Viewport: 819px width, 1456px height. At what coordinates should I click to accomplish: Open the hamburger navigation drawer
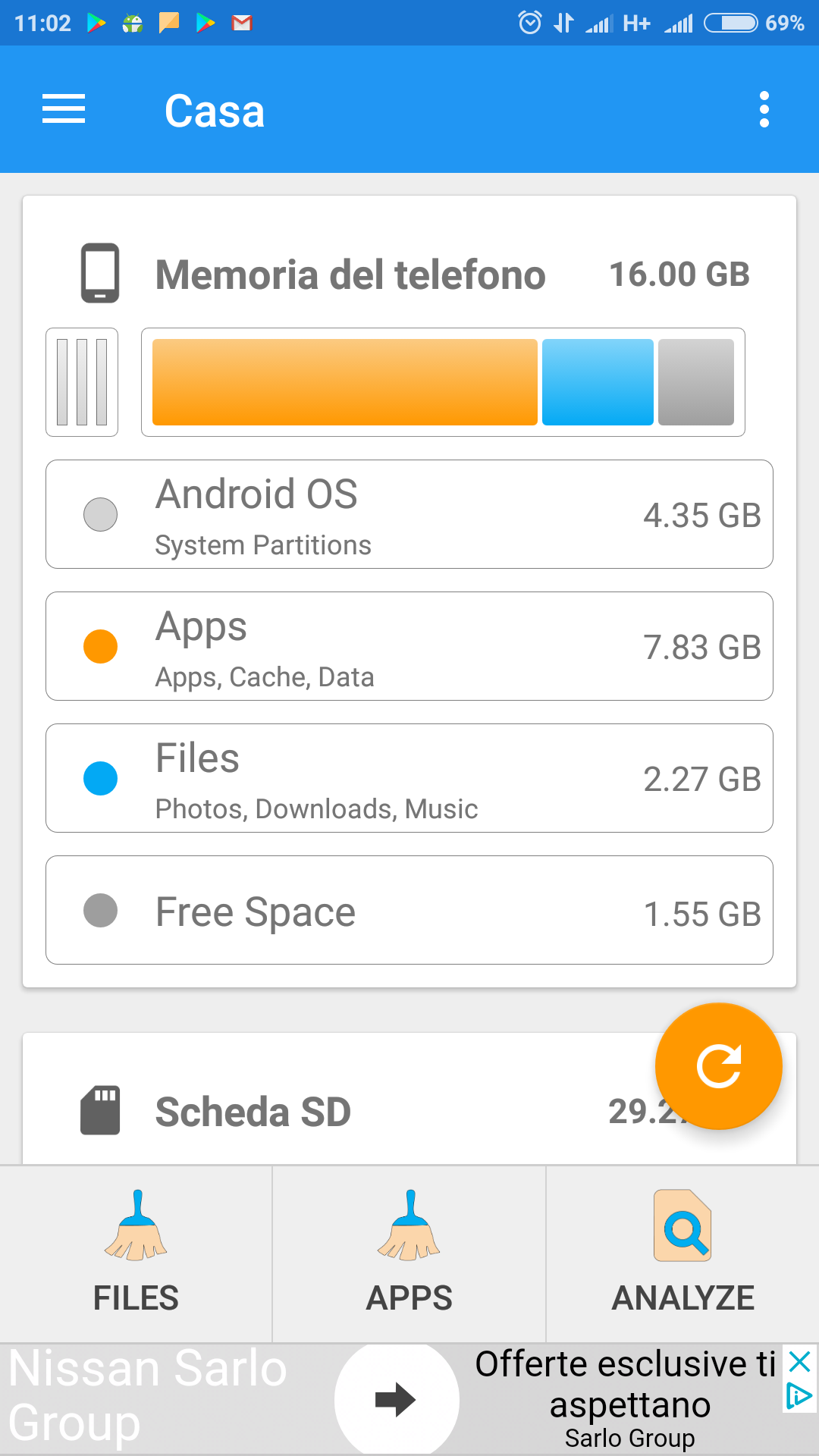point(64,109)
